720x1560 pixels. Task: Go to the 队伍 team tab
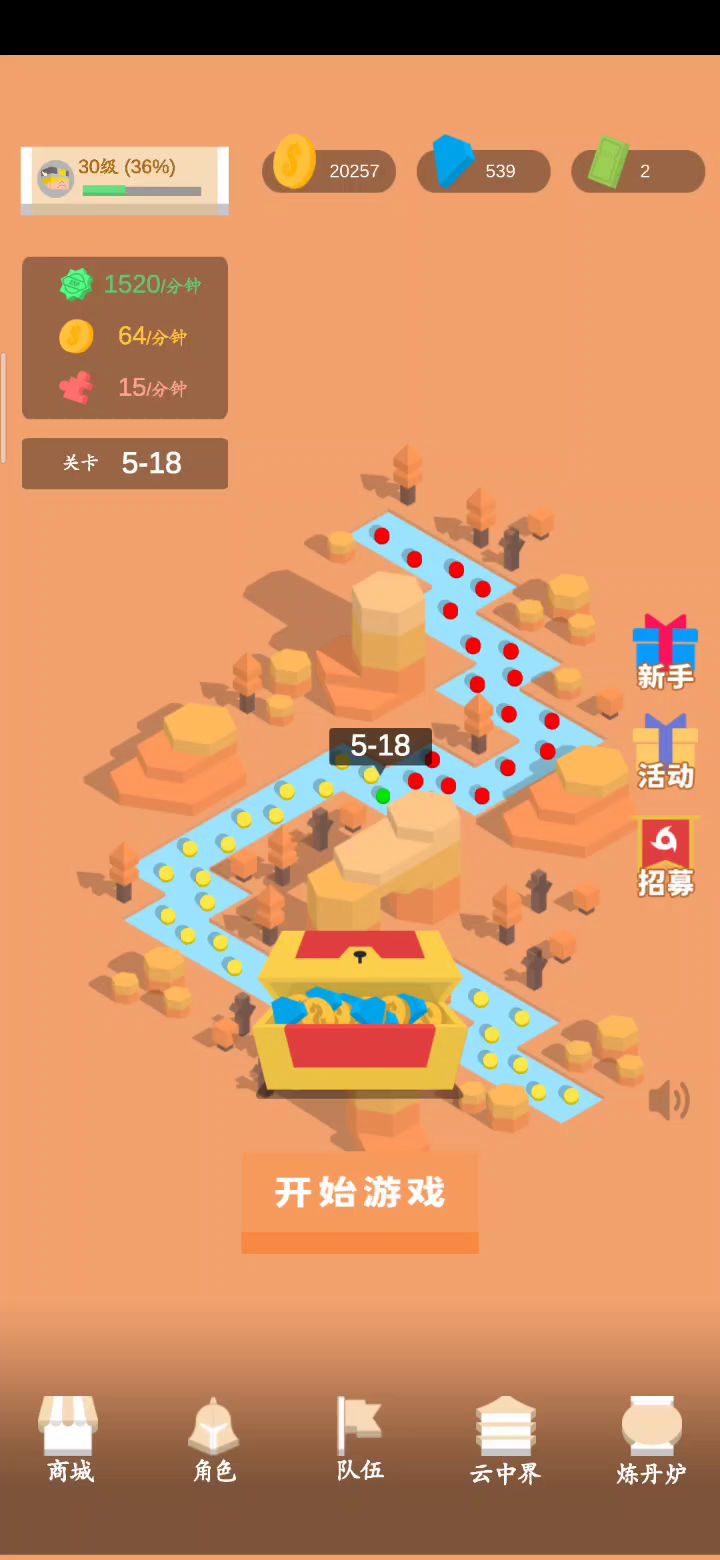coord(360,1438)
